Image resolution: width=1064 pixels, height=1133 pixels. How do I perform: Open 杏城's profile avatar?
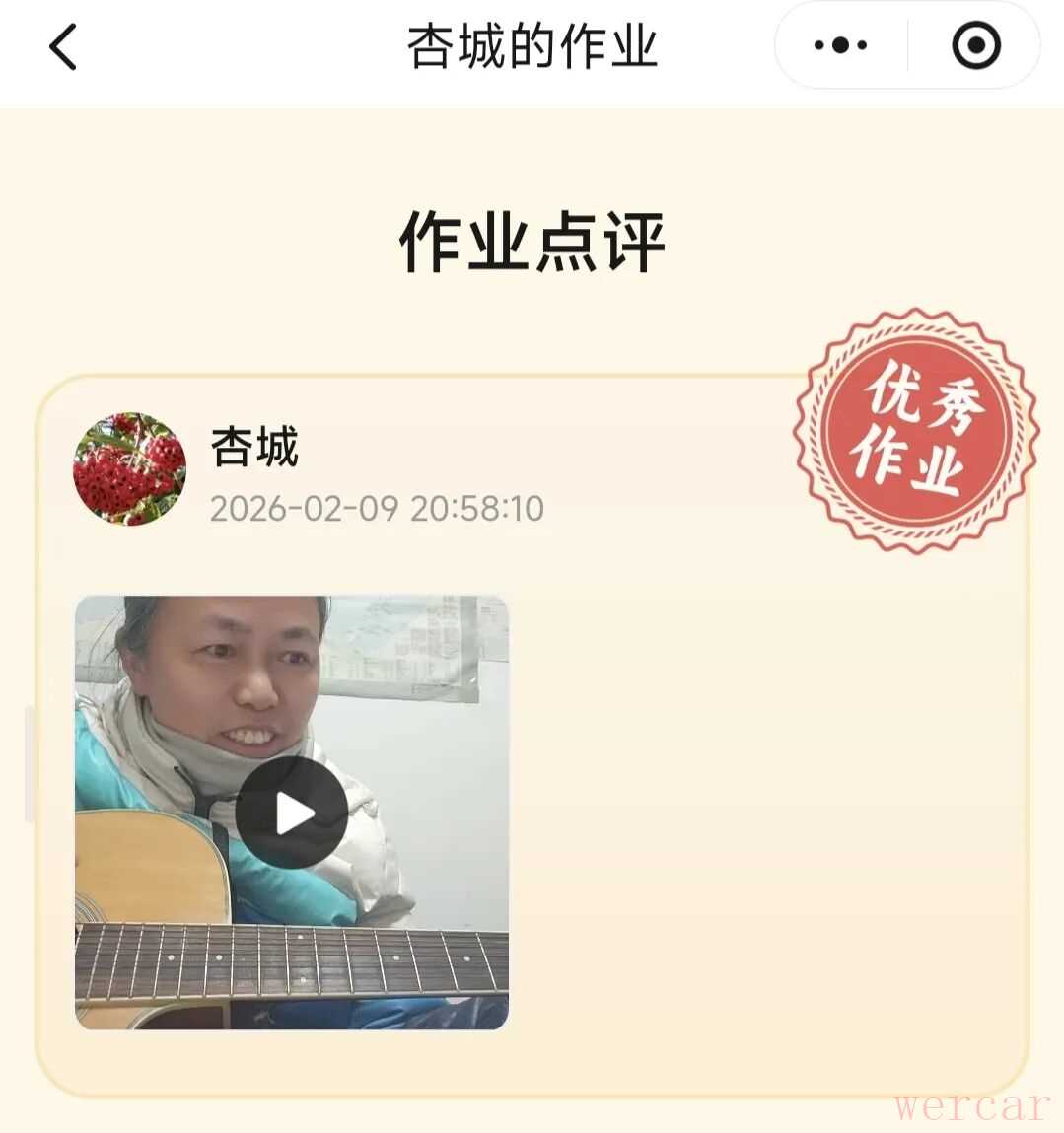click(x=129, y=468)
